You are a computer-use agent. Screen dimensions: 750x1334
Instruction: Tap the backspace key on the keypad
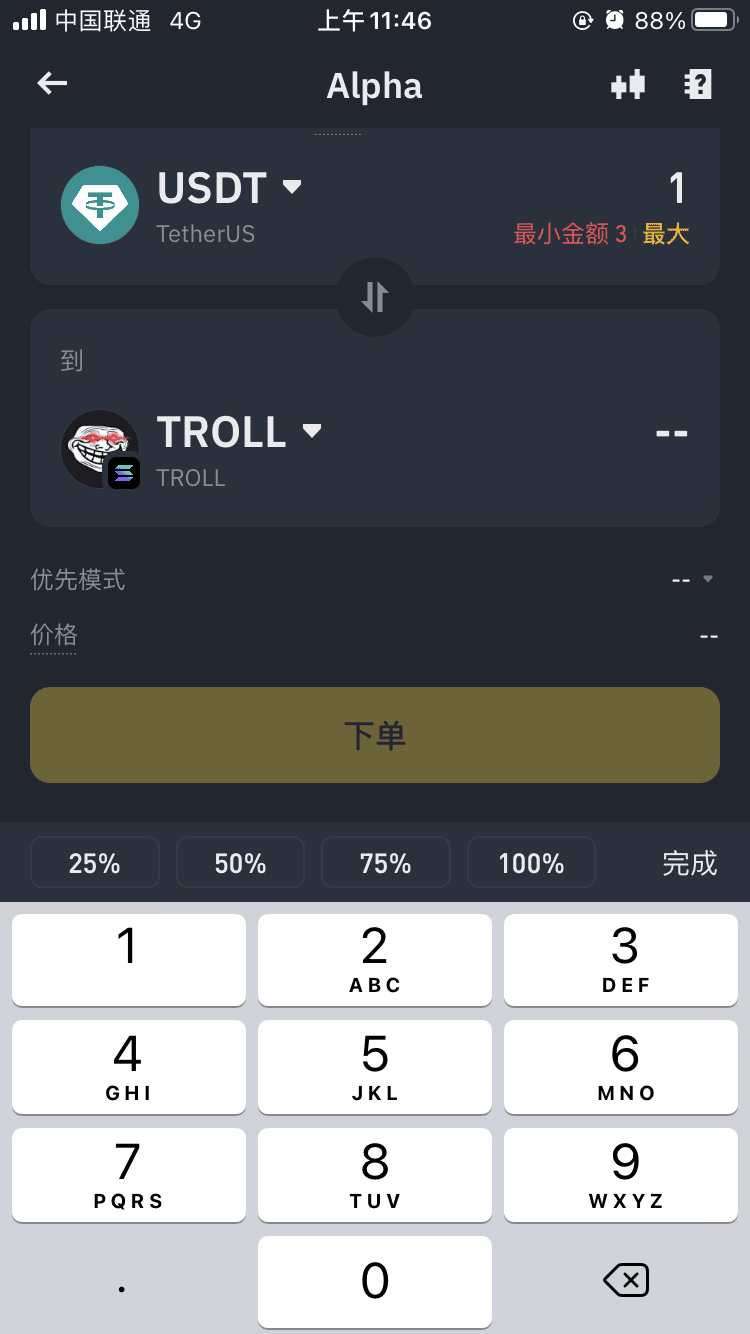coord(625,1280)
